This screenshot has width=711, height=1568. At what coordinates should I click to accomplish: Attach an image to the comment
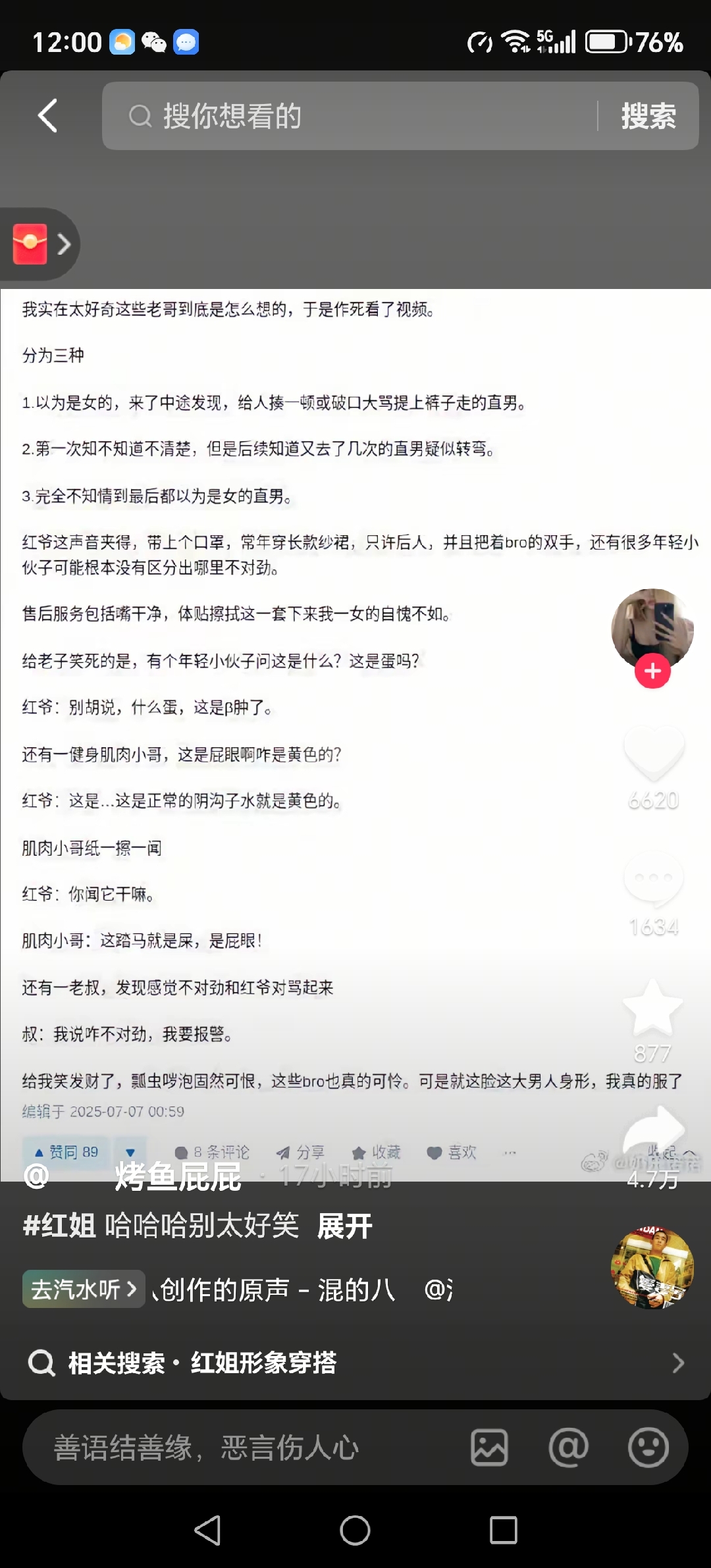489,1448
